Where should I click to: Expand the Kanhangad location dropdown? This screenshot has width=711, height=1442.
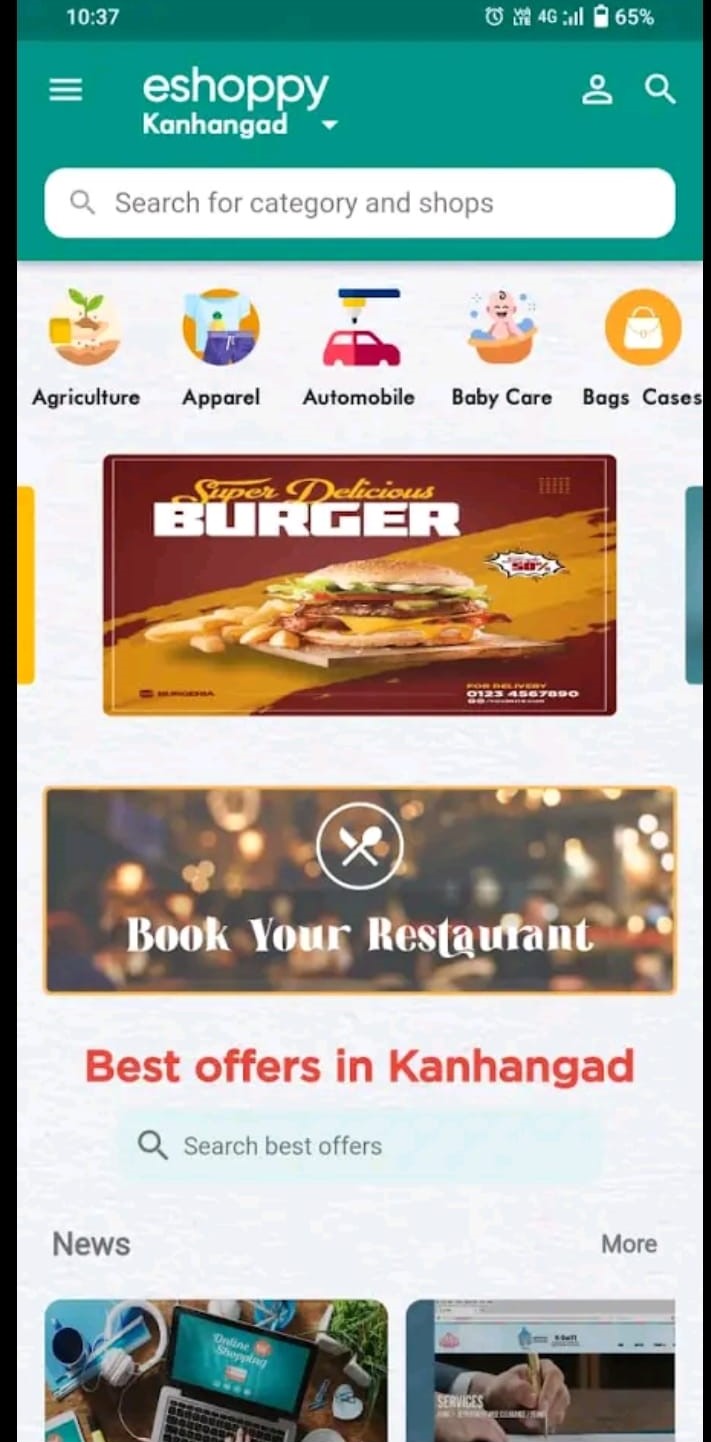pos(329,126)
